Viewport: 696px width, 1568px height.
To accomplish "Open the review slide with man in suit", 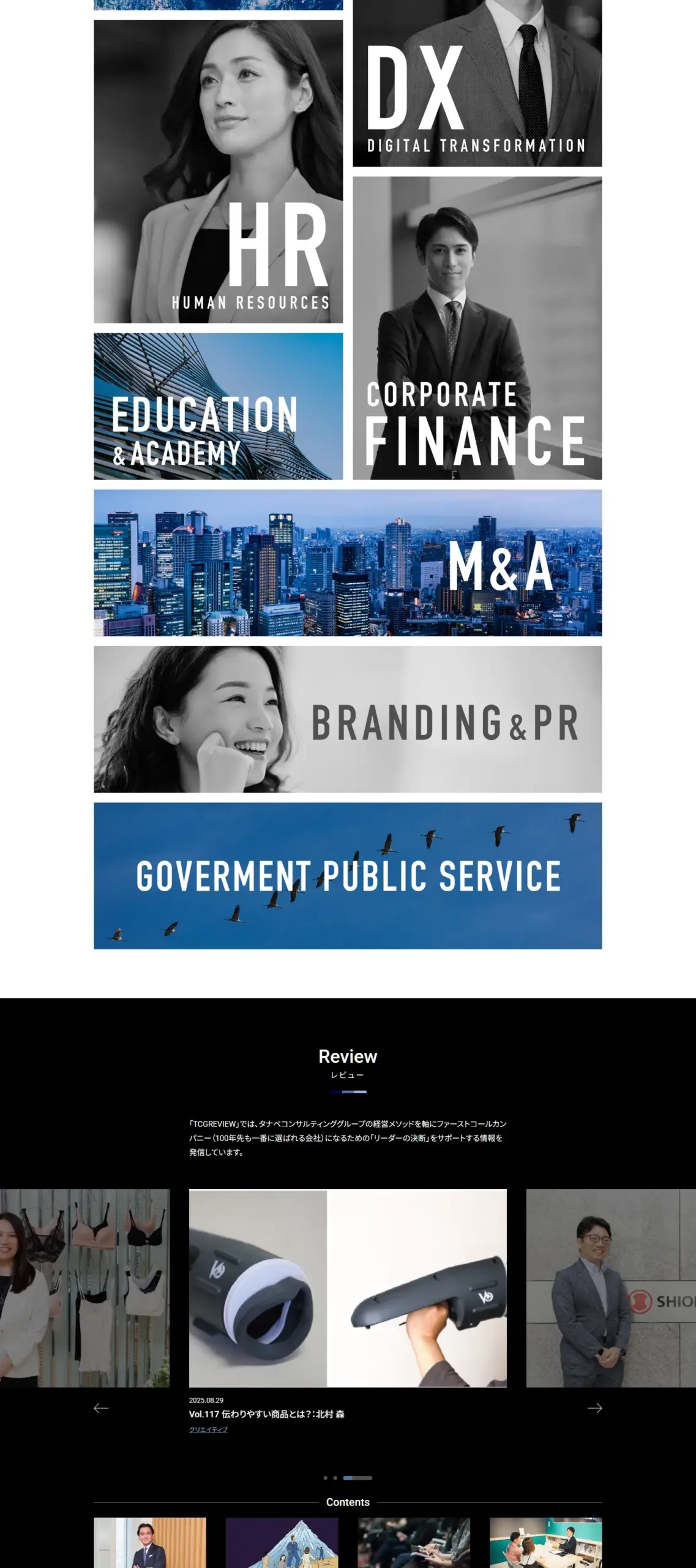I will coord(611,1288).
